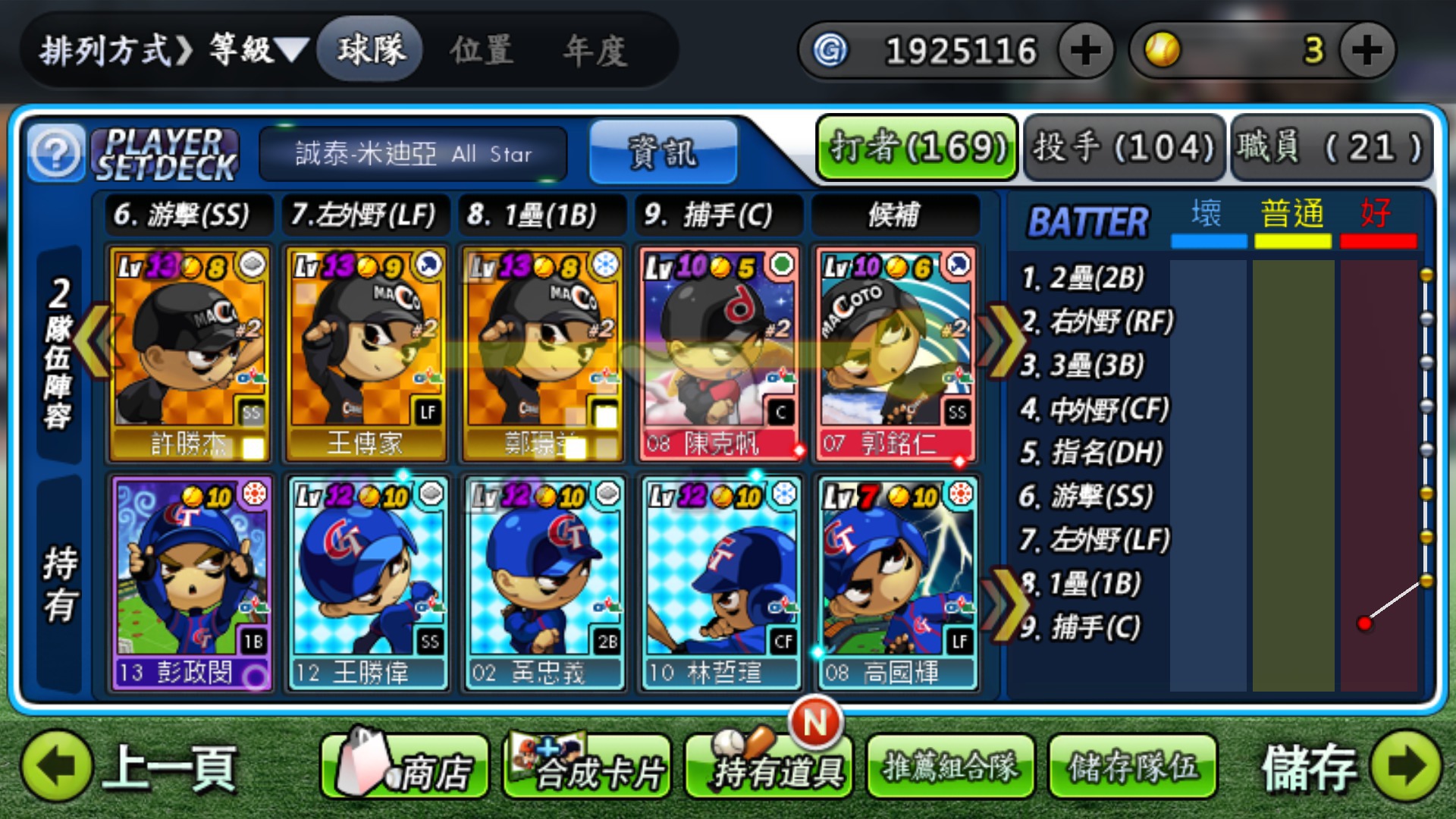Add more G currency with plus button
This screenshot has width=1456, height=819.
pos(1085,50)
